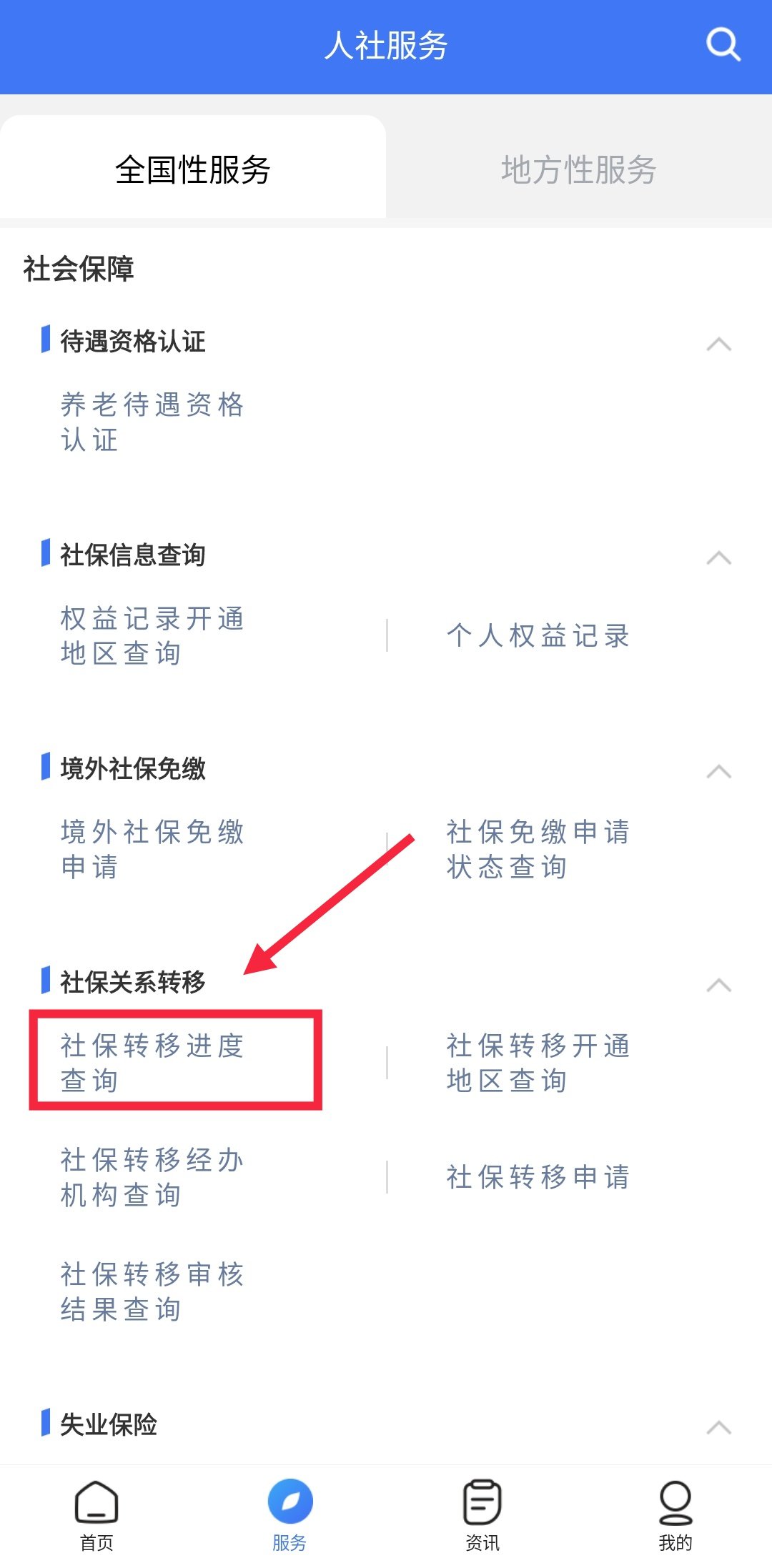Switch to 地方性服务 tab
772x1568 pixels.
click(x=578, y=170)
